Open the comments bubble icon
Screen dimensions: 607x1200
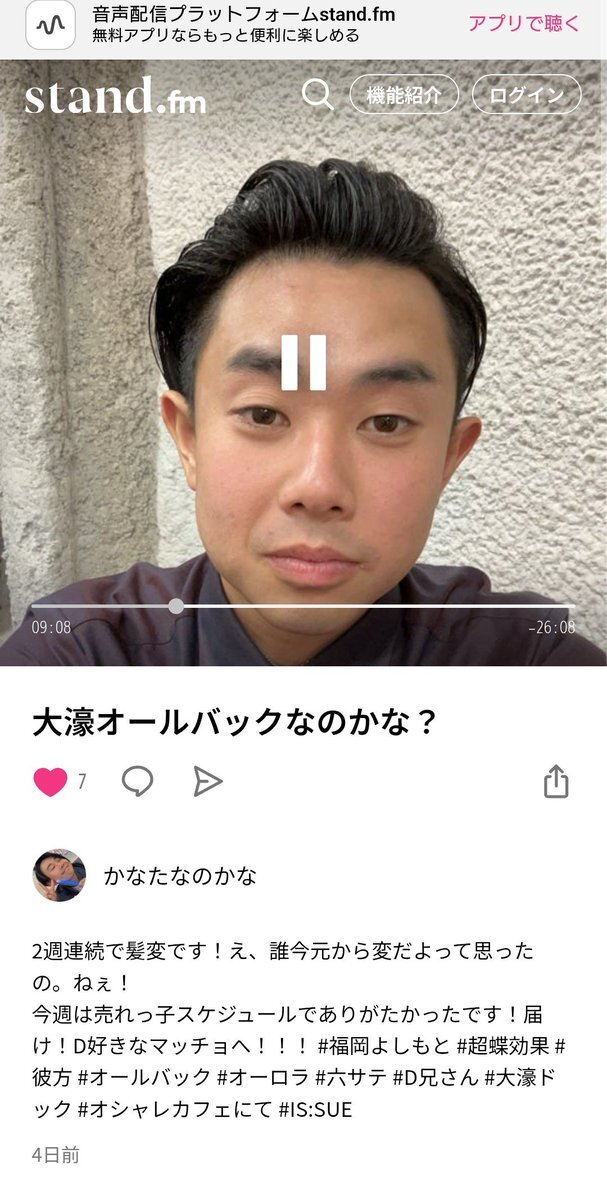tap(137, 781)
